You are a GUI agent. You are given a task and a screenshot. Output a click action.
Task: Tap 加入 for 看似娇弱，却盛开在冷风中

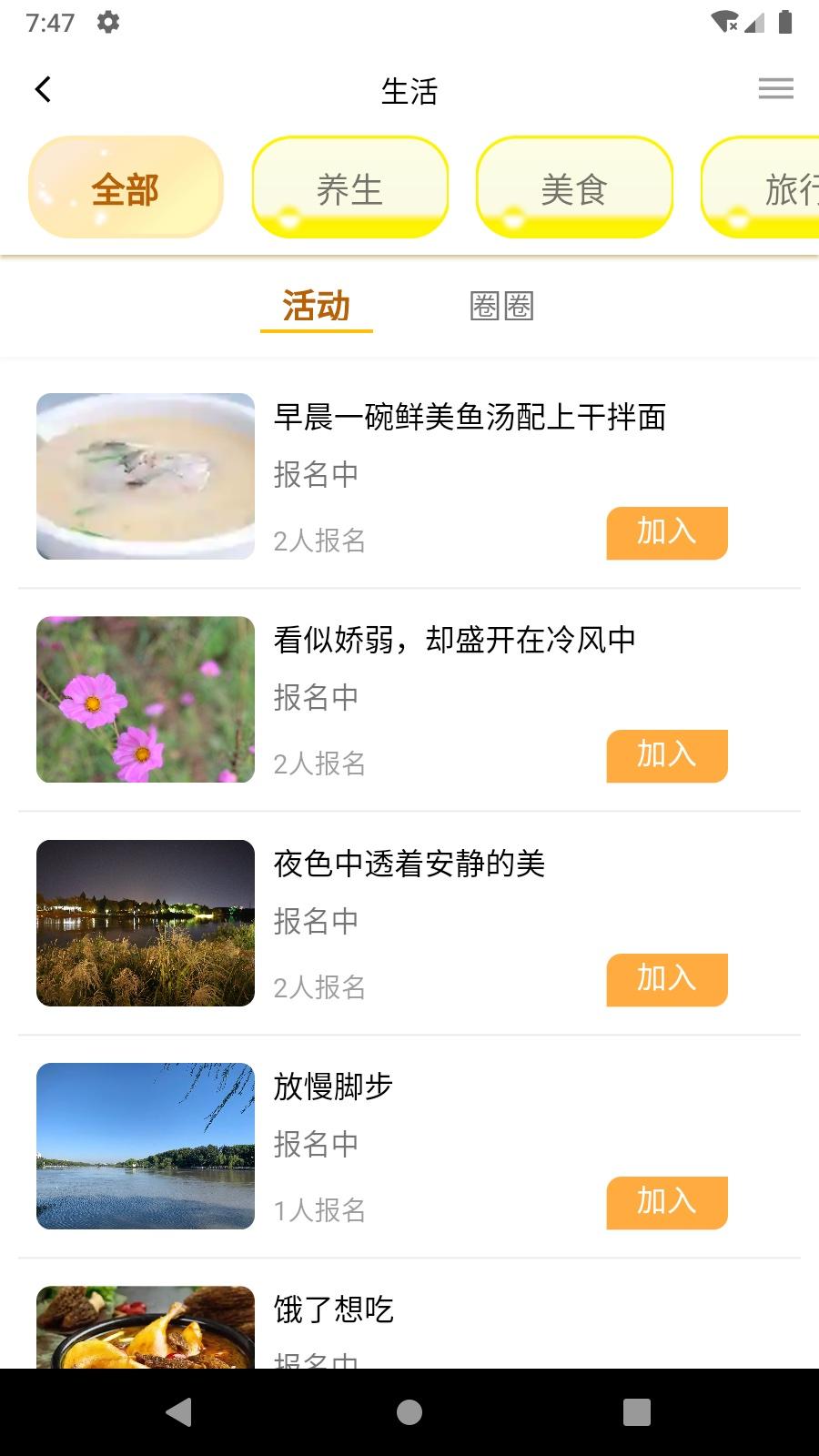(x=666, y=755)
